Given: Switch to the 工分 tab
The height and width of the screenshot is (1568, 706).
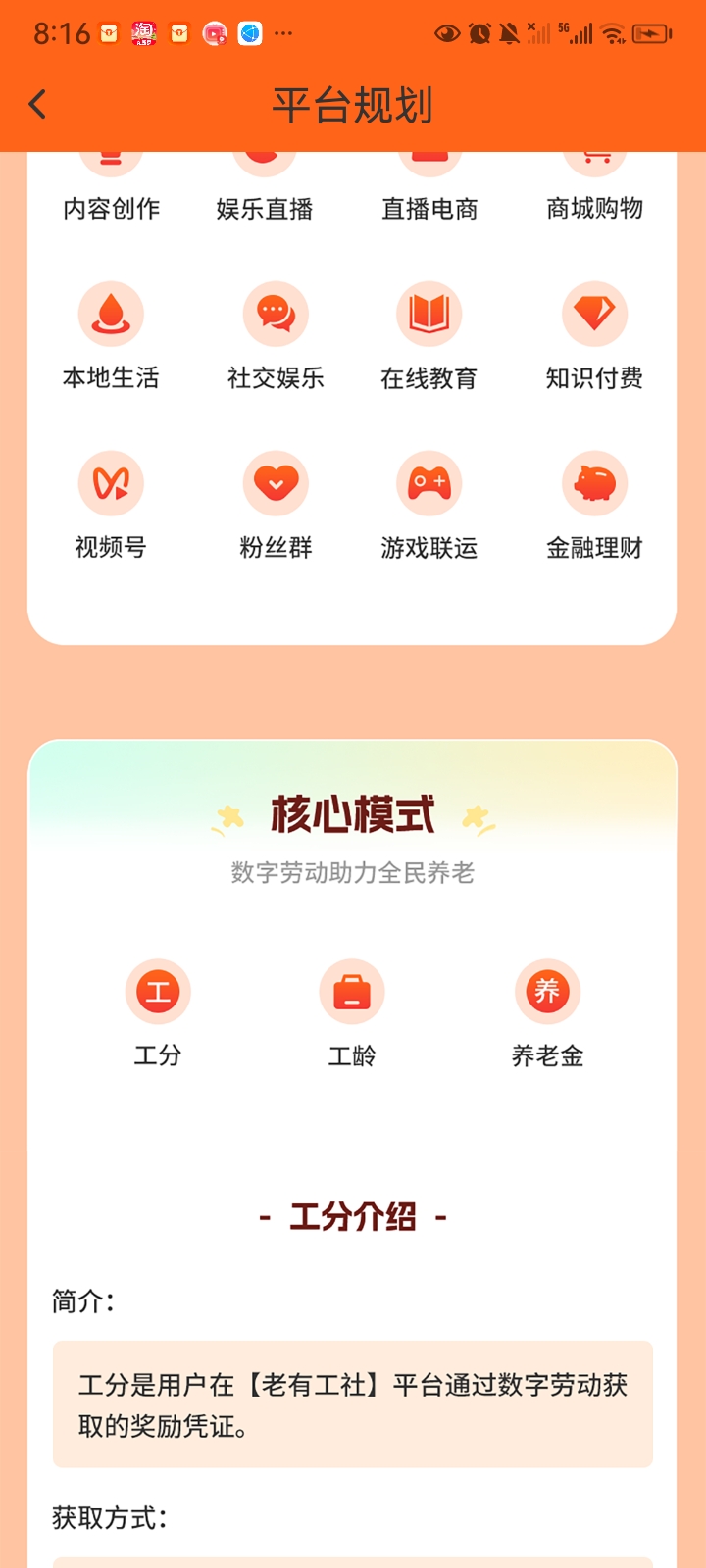Looking at the screenshot, I should pos(158,1013).
